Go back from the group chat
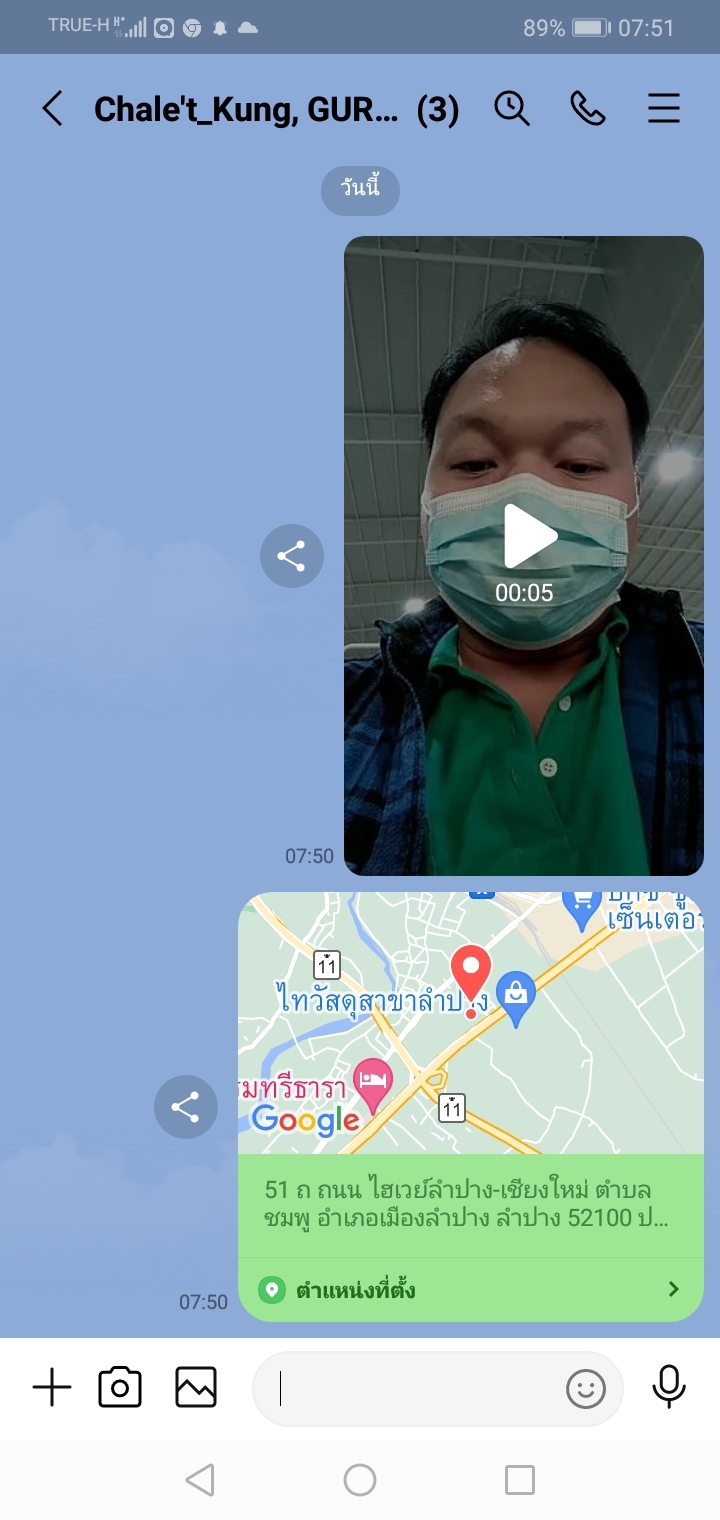Image resolution: width=720 pixels, height=1520 pixels. tap(52, 109)
